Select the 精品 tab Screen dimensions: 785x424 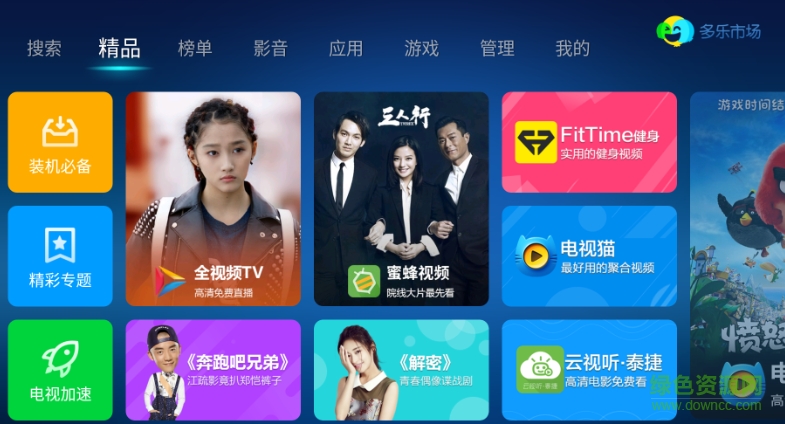pyautogui.click(x=119, y=48)
